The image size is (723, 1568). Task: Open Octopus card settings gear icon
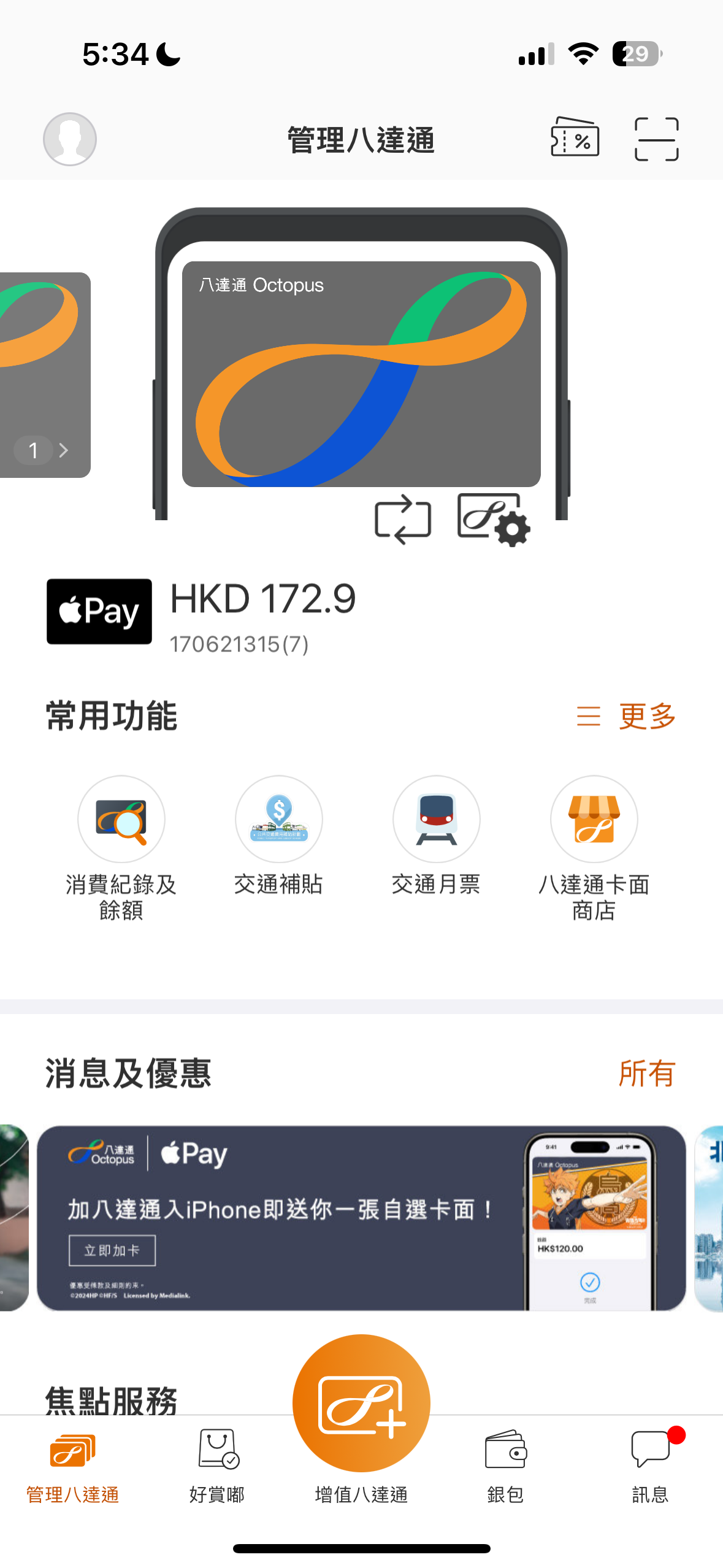click(x=493, y=519)
